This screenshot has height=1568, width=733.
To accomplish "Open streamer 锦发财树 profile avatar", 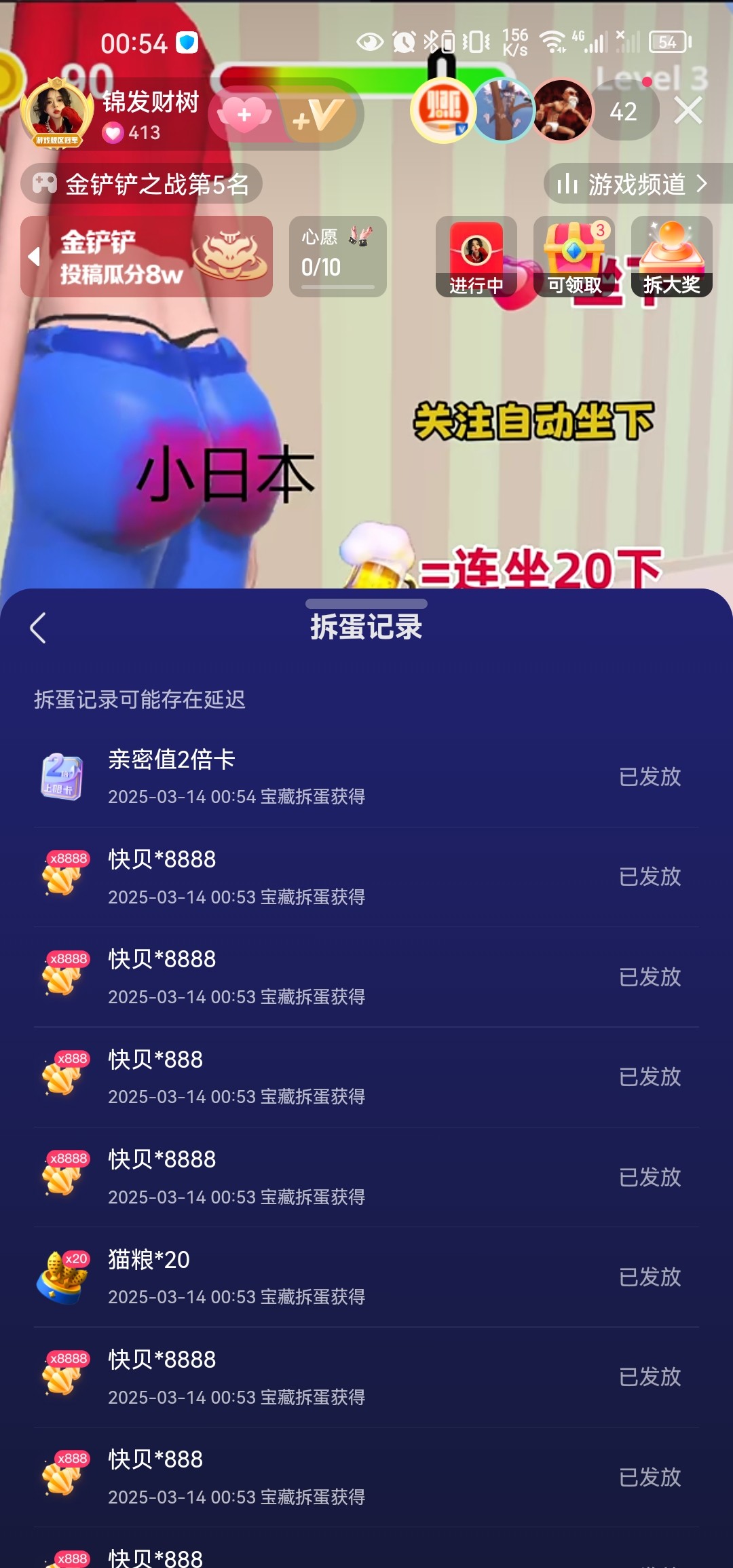I will [57, 113].
